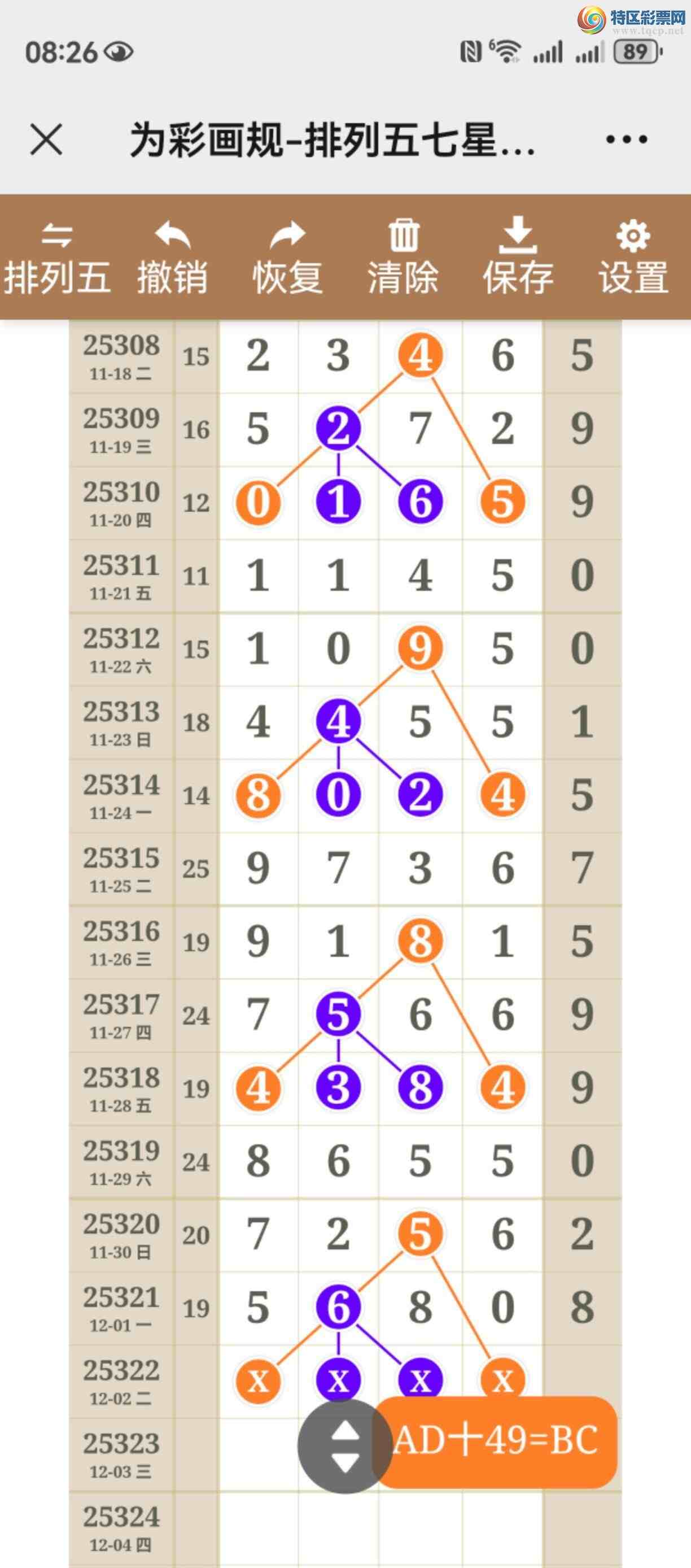Tap the gray up-down arrow floating button

pyautogui.click(x=345, y=1446)
